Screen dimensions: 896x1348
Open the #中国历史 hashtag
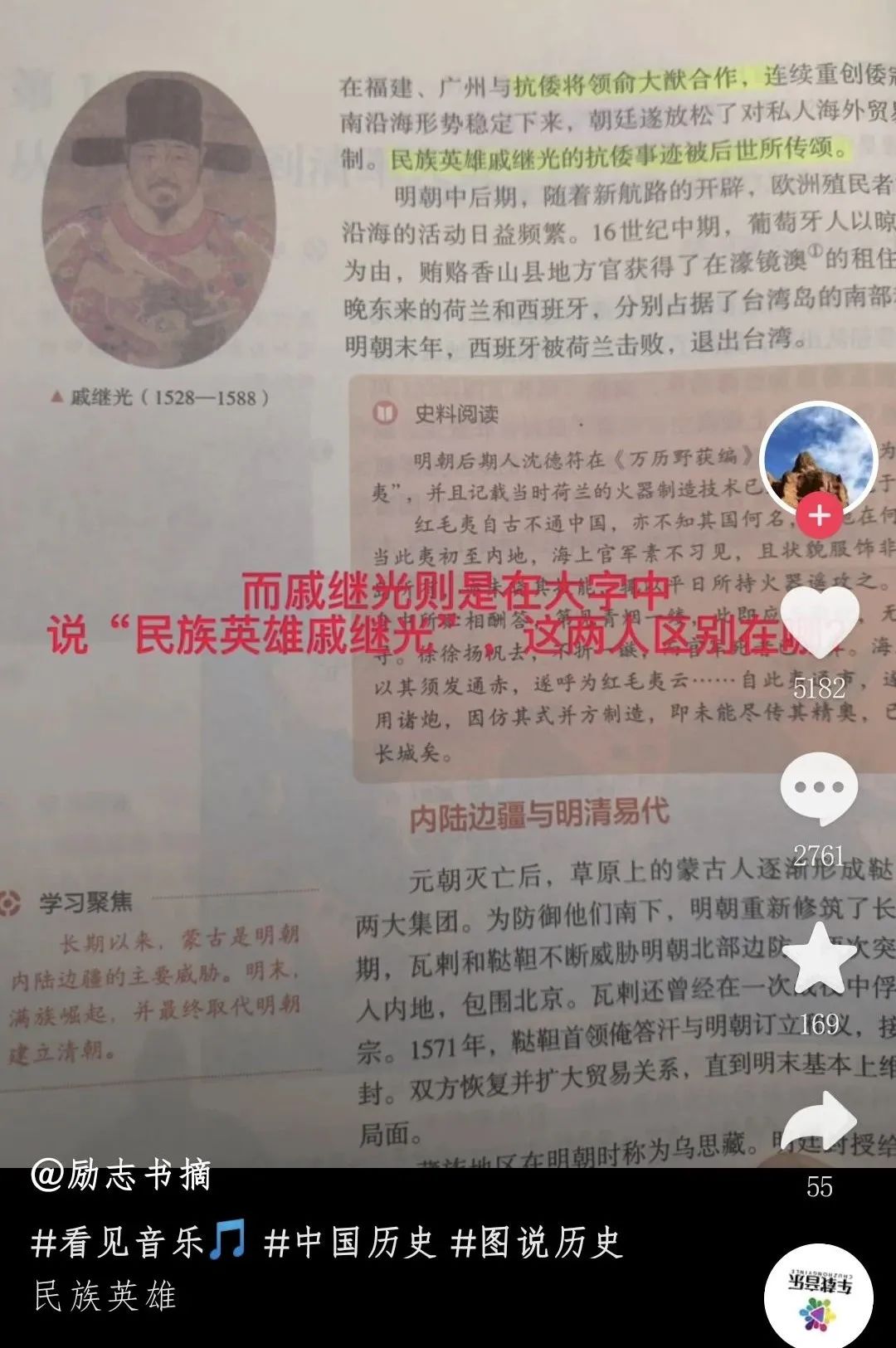(x=348, y=1242)
